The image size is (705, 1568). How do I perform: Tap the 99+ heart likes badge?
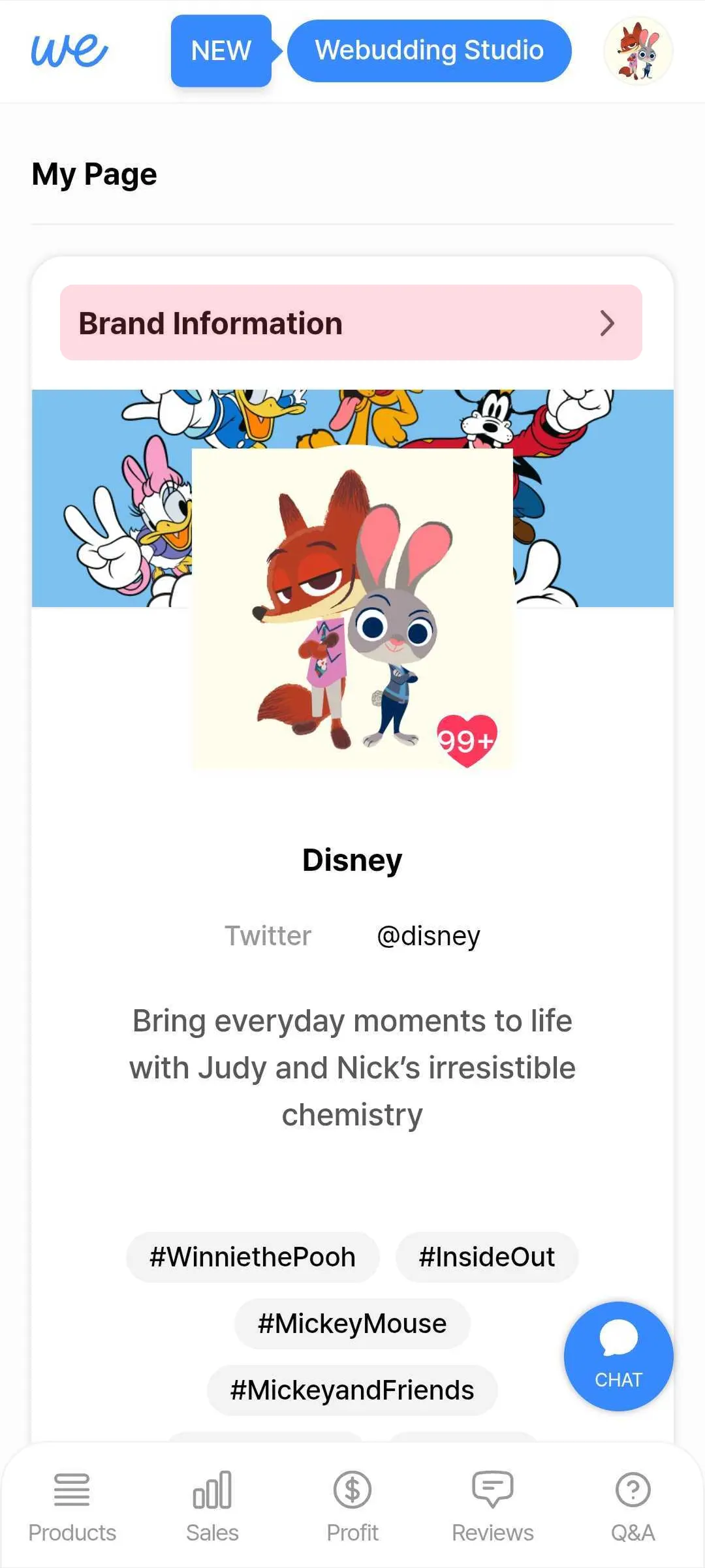click(x=466, y=741)
